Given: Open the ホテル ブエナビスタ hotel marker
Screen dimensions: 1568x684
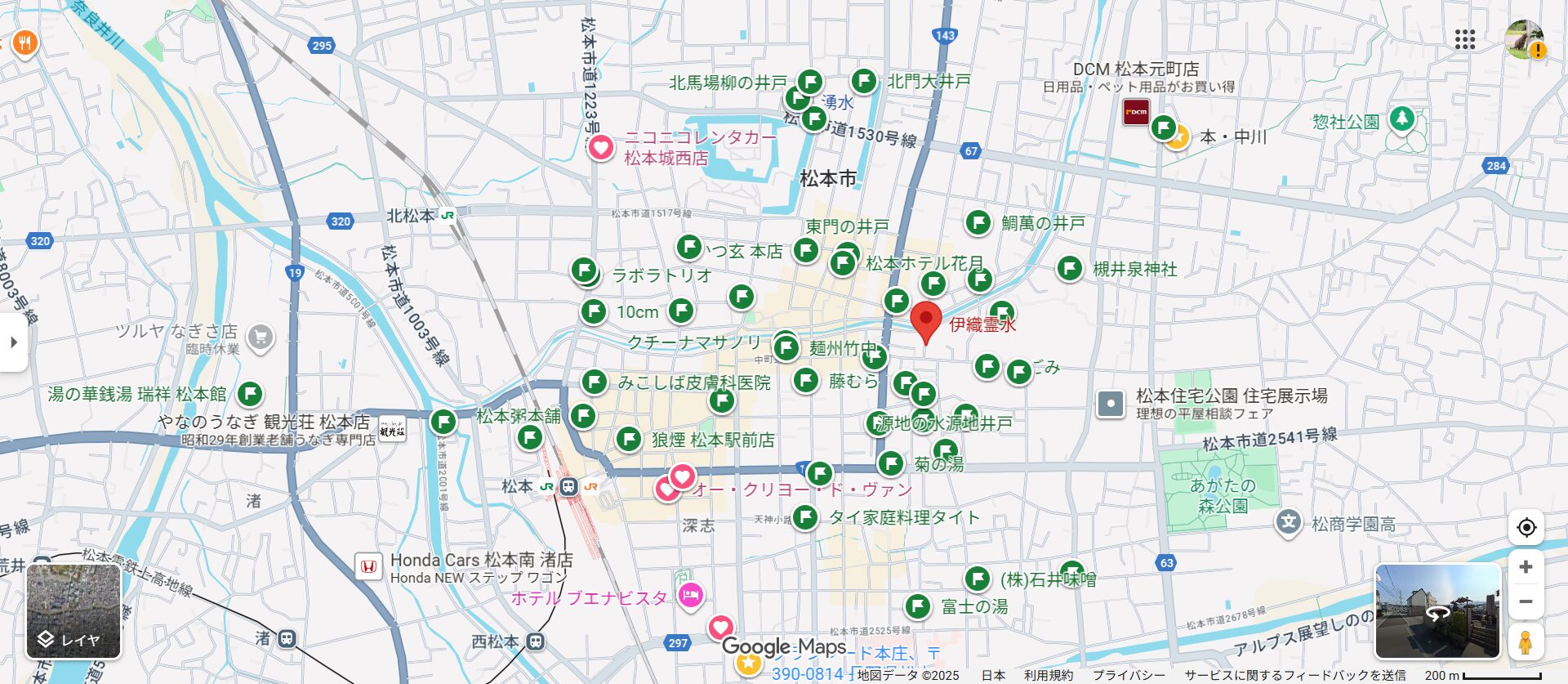Looking at the screenshot, I should [x=691, y=595].
